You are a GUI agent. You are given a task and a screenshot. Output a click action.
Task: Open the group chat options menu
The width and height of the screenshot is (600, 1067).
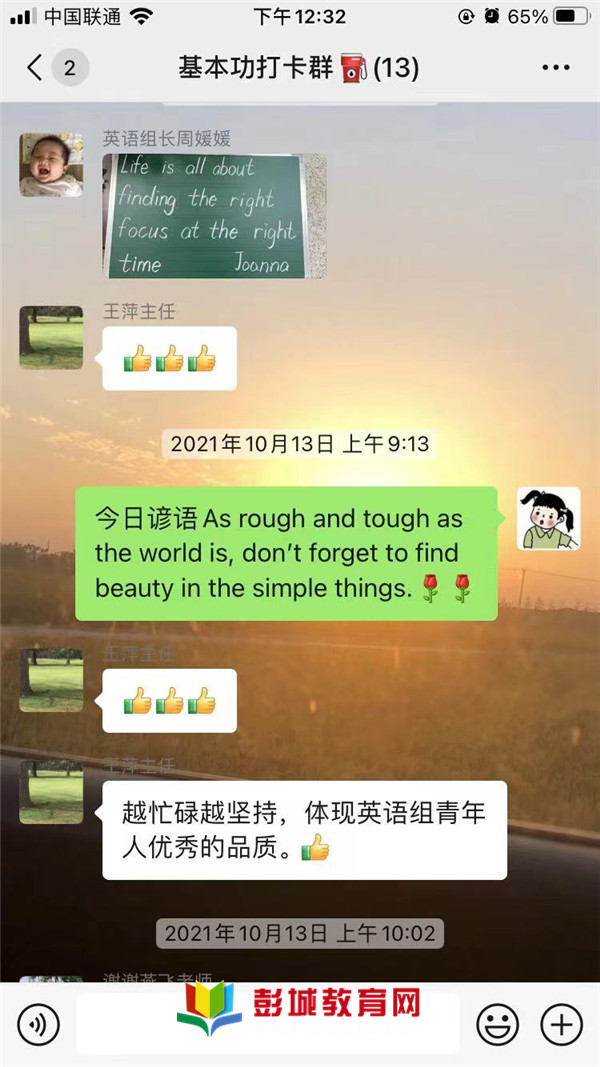click(555, 68)
